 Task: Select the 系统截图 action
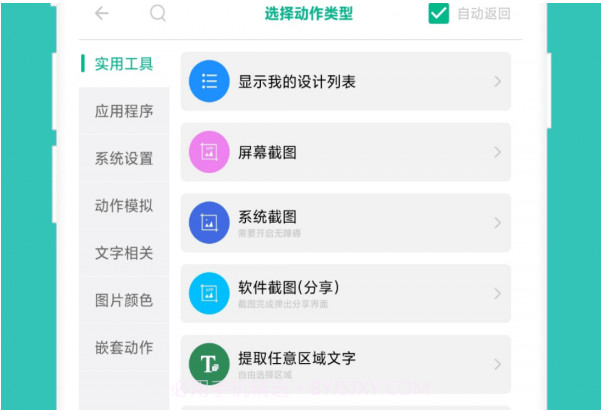point(345,222)
